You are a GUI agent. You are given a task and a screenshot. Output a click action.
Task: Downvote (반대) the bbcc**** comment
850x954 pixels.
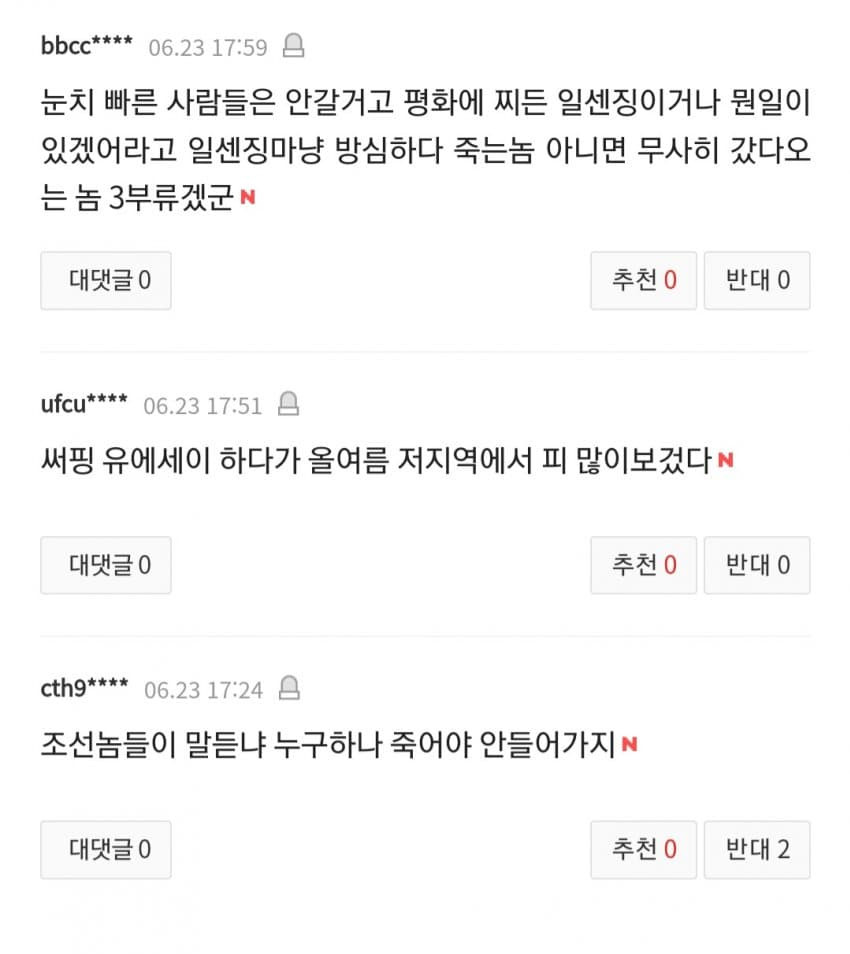pos(757,280)
